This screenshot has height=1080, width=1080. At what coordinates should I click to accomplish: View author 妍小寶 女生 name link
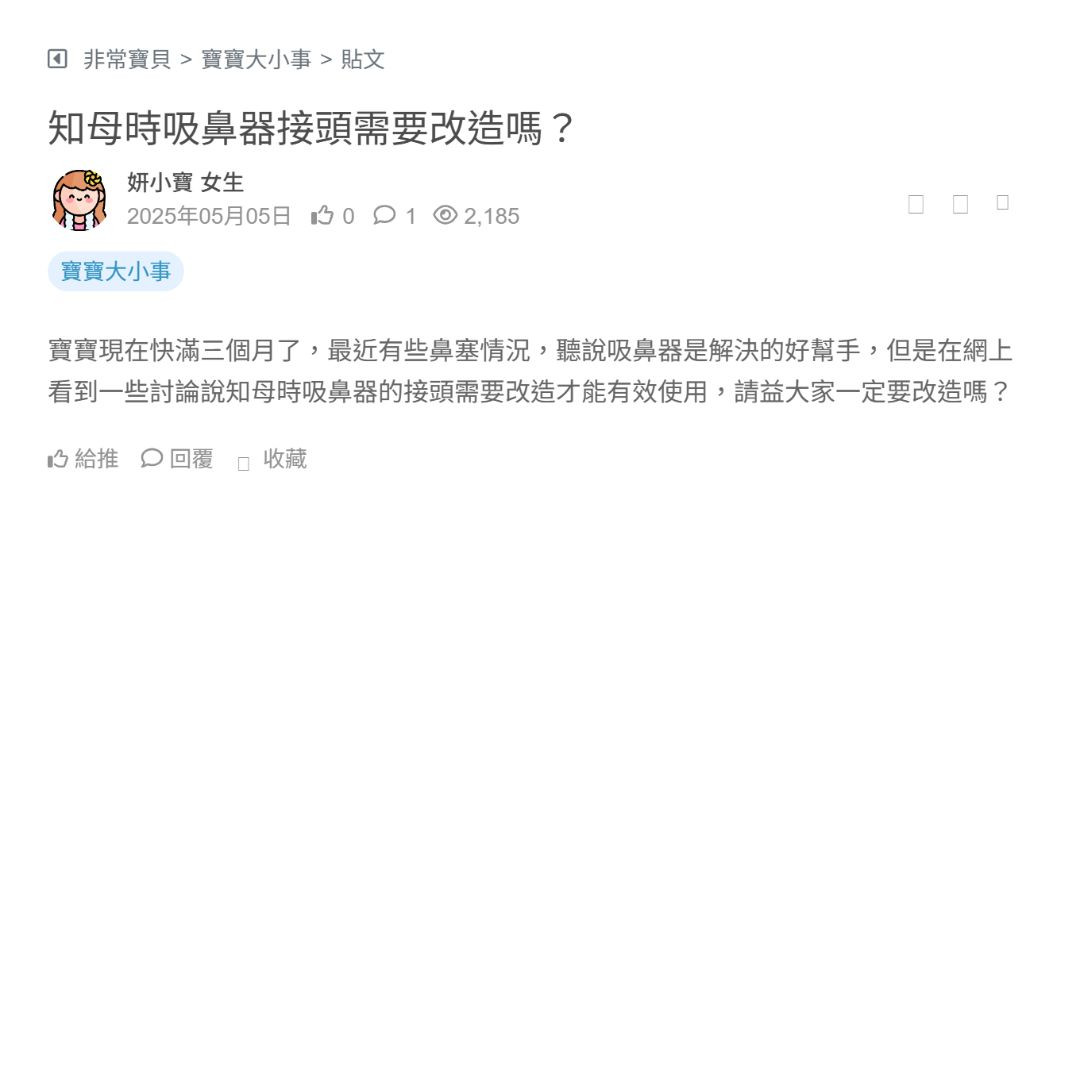[185, 182]
